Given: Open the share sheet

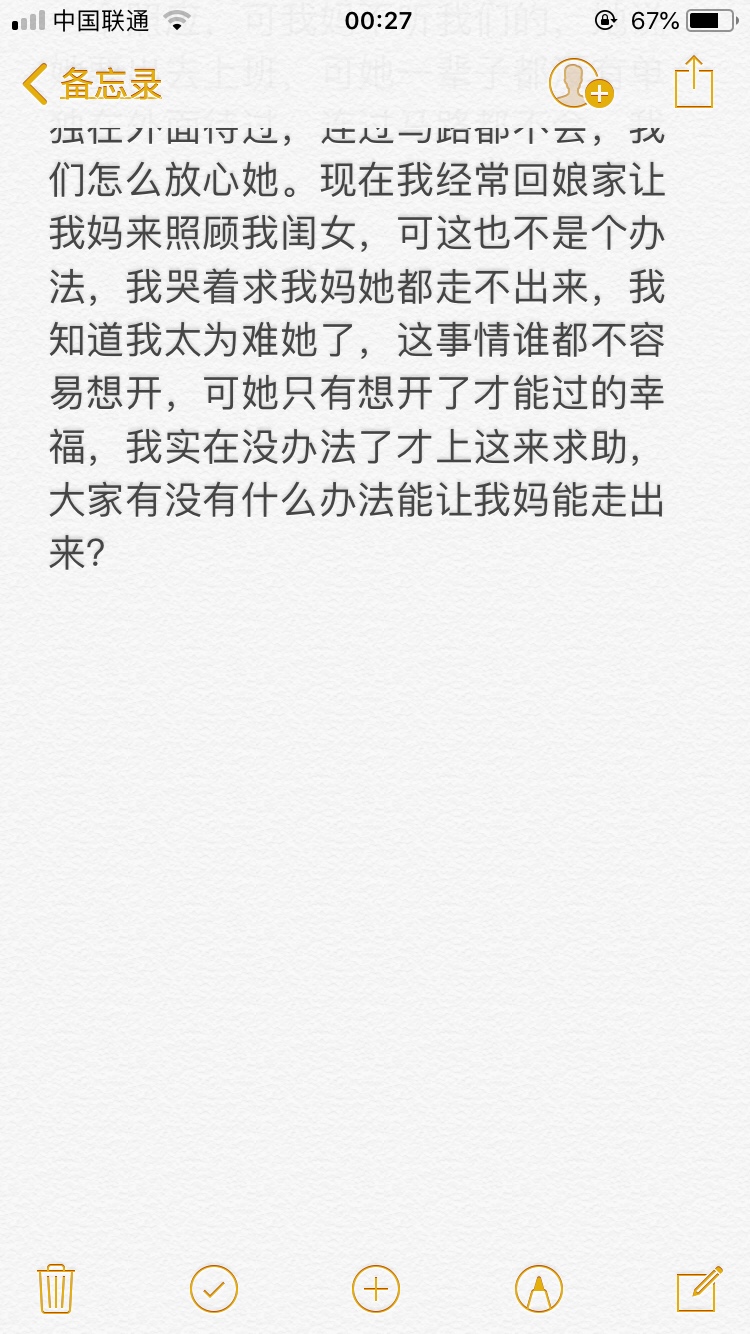Looking at the screenshot, I should 693,82.
